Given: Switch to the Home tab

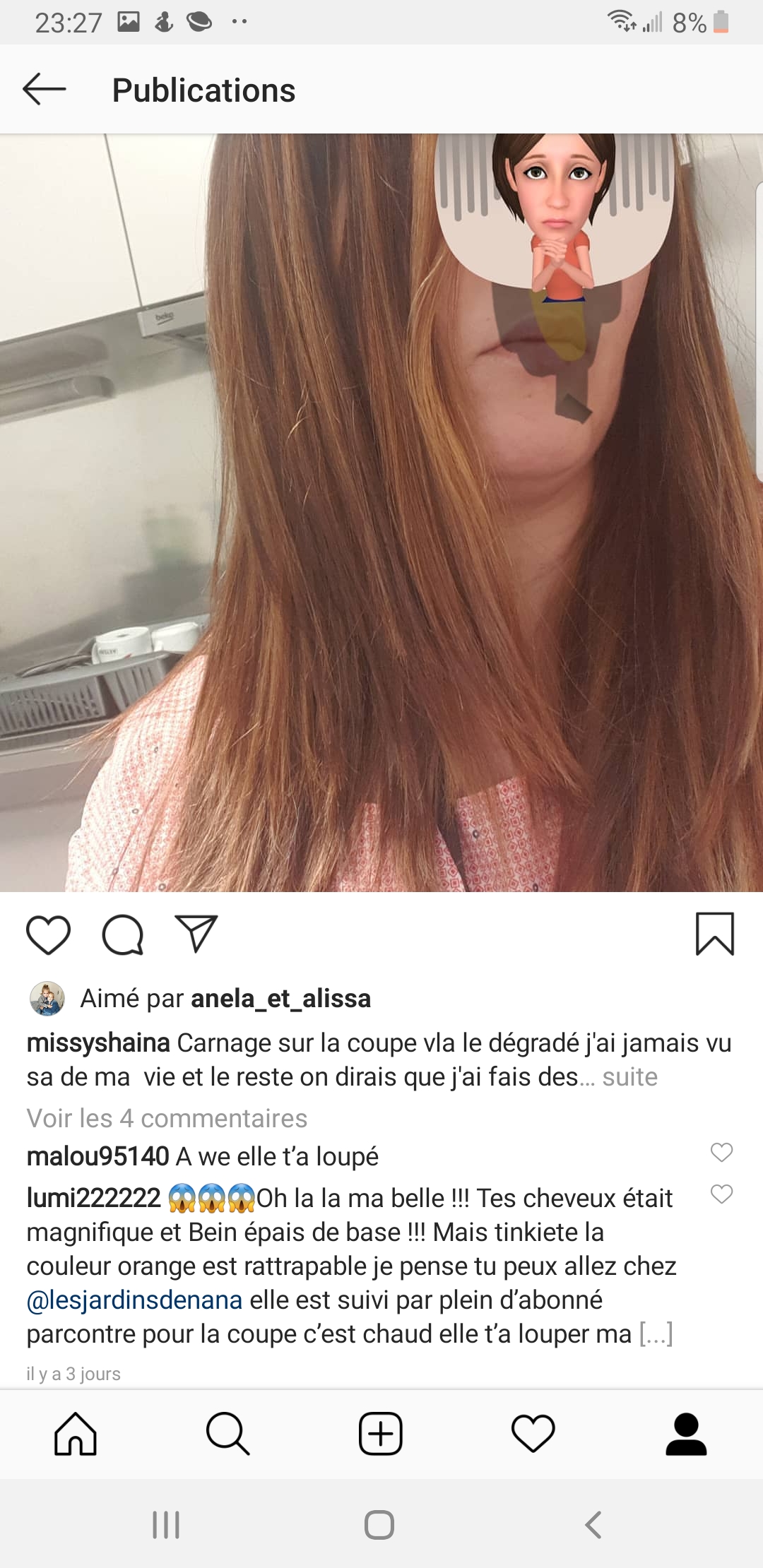Looking at the screenshot, I should click(x=76, y=1434).
